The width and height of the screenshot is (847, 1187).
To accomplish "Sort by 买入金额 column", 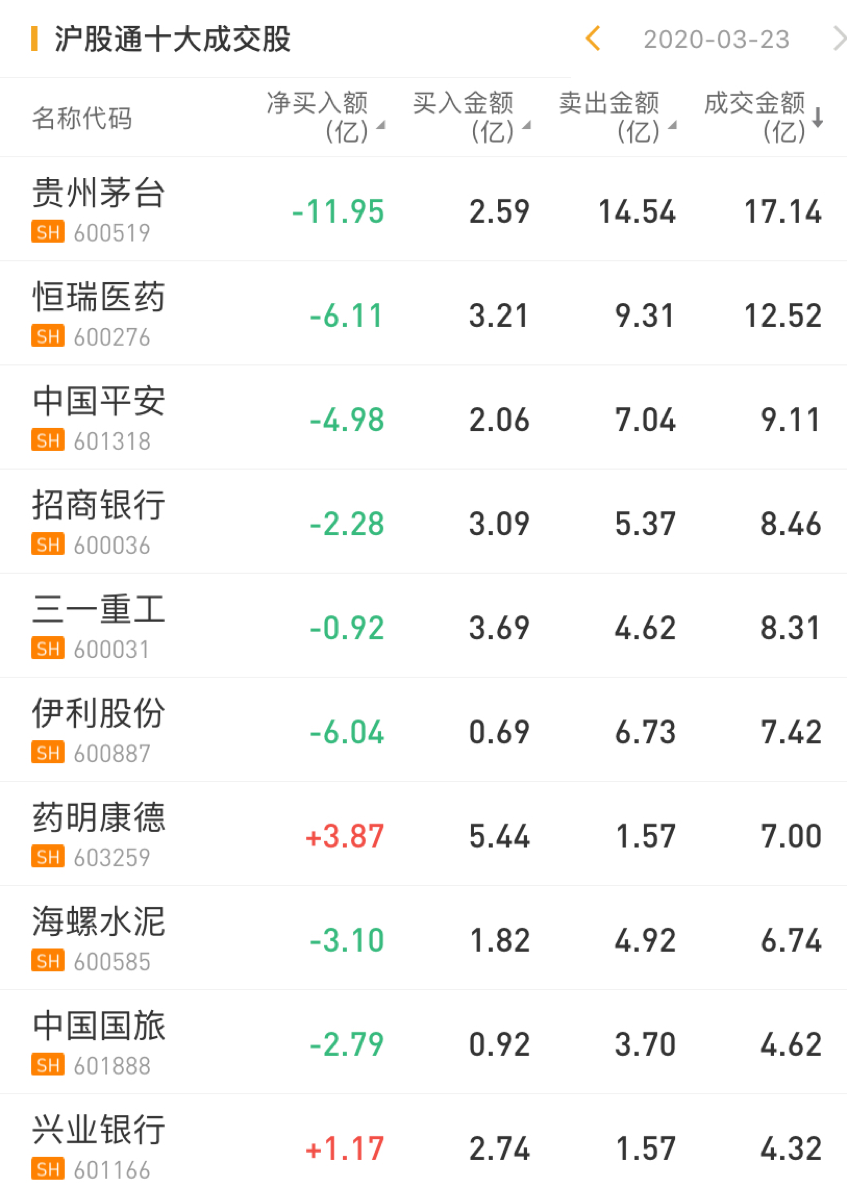I will pyautogui.click(x=472, y=117).
